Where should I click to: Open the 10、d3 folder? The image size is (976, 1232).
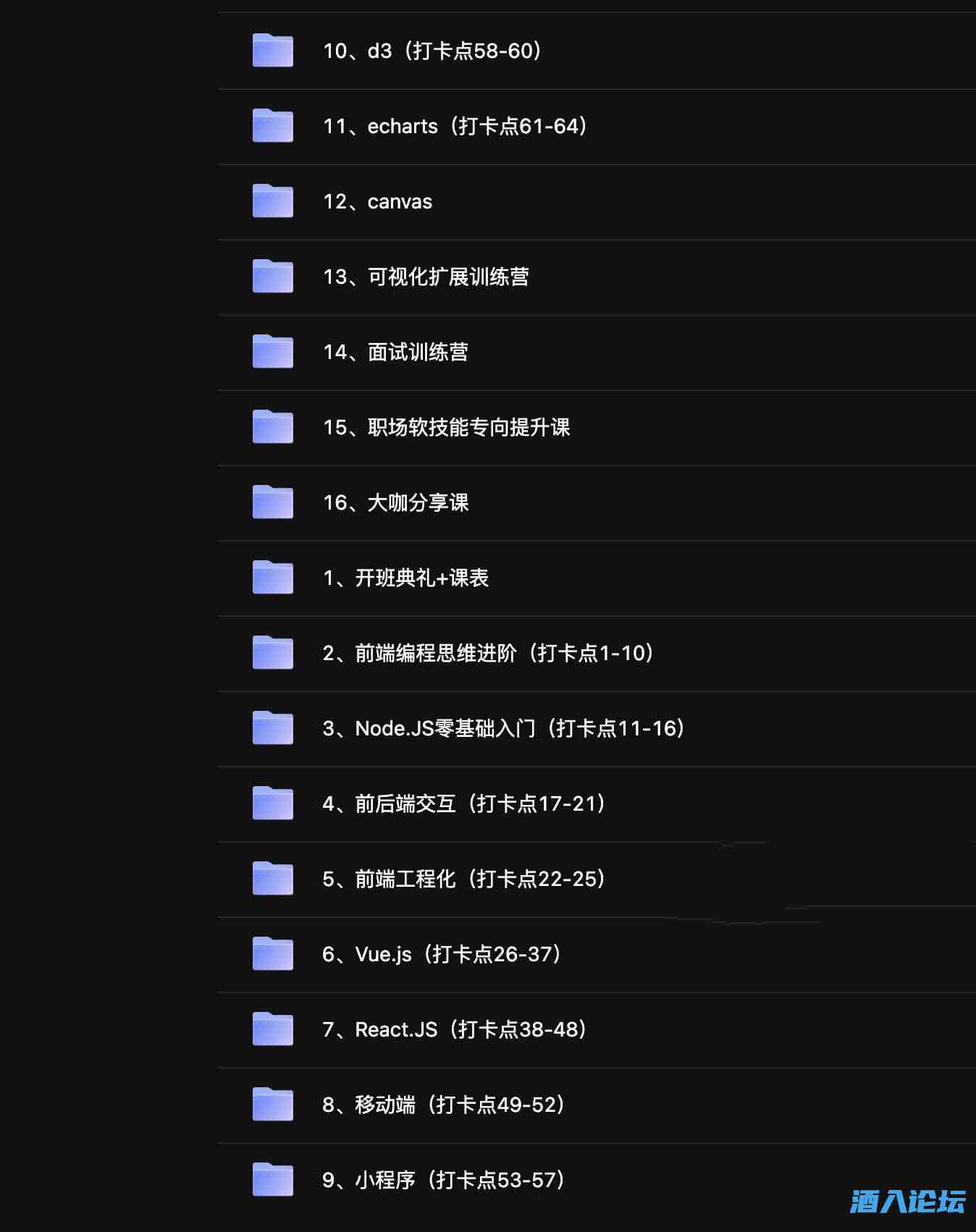point(432,51)
